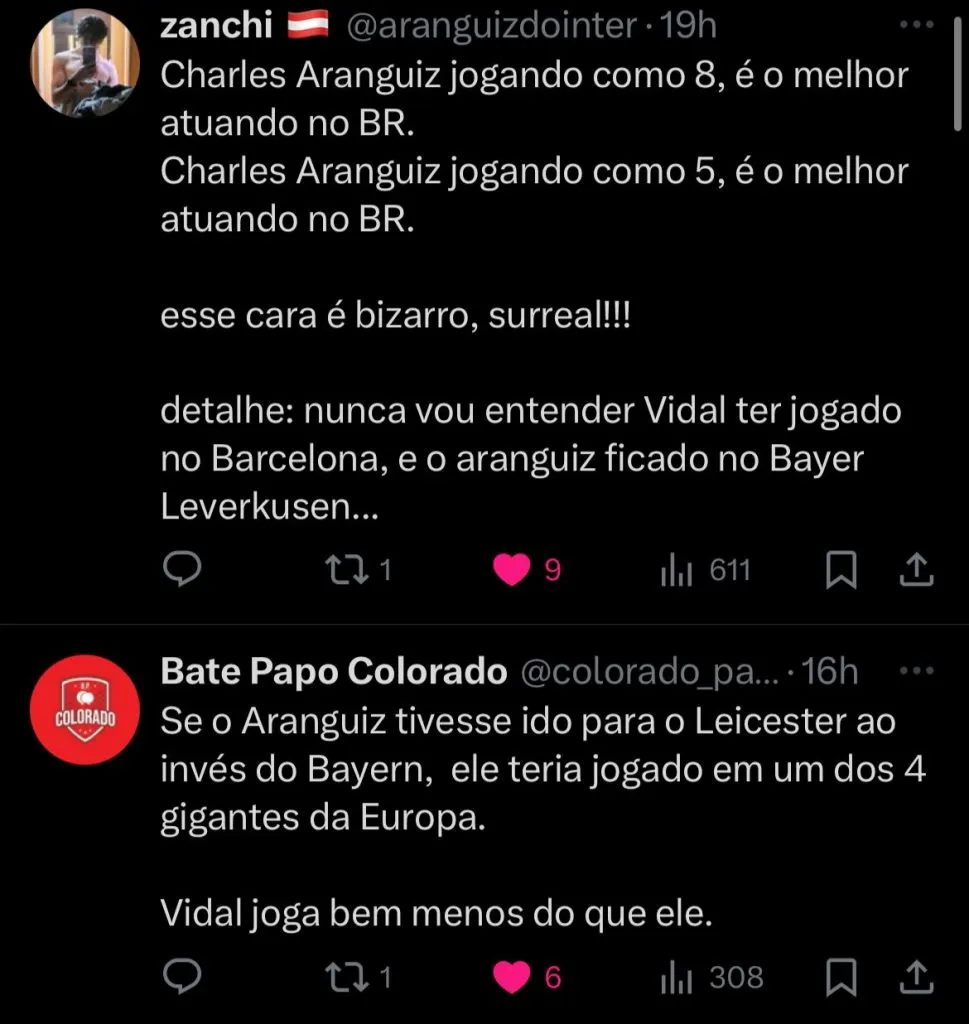The width and height of the screenshot is (969, 1024).
Task: Bookmark Bate Papo Colorado's post
Action: tap(842, 976)
